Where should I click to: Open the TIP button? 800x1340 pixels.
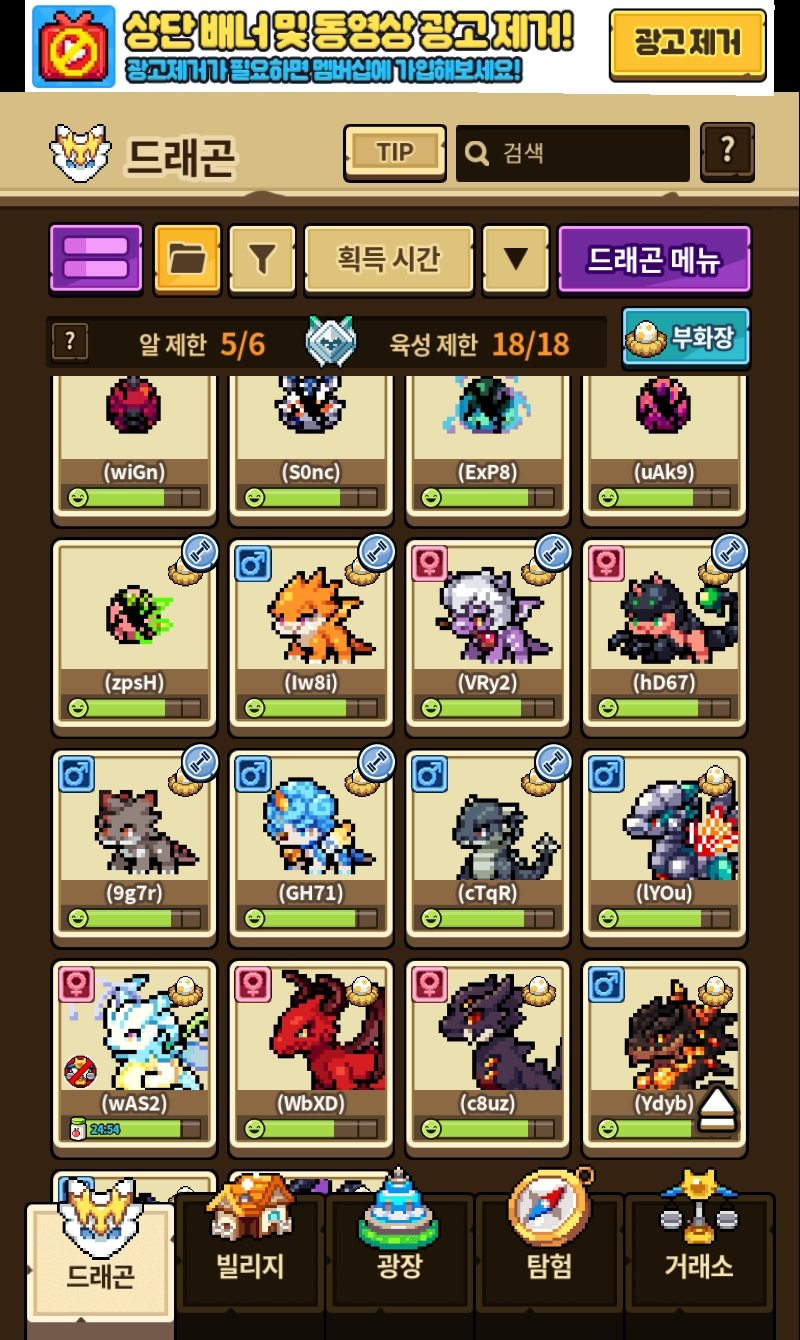point(395,152)
